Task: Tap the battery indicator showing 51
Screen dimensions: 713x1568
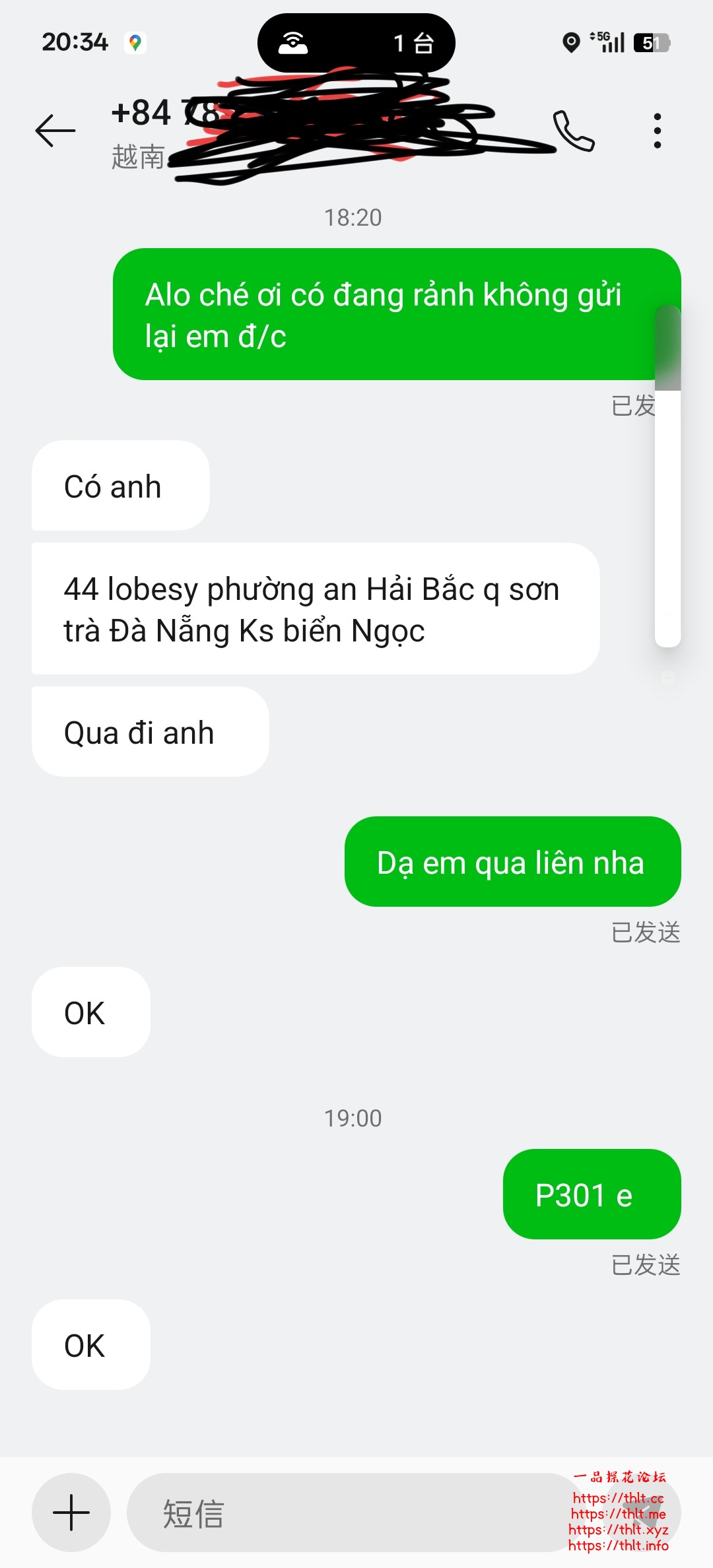Action: tap(652, 41)
